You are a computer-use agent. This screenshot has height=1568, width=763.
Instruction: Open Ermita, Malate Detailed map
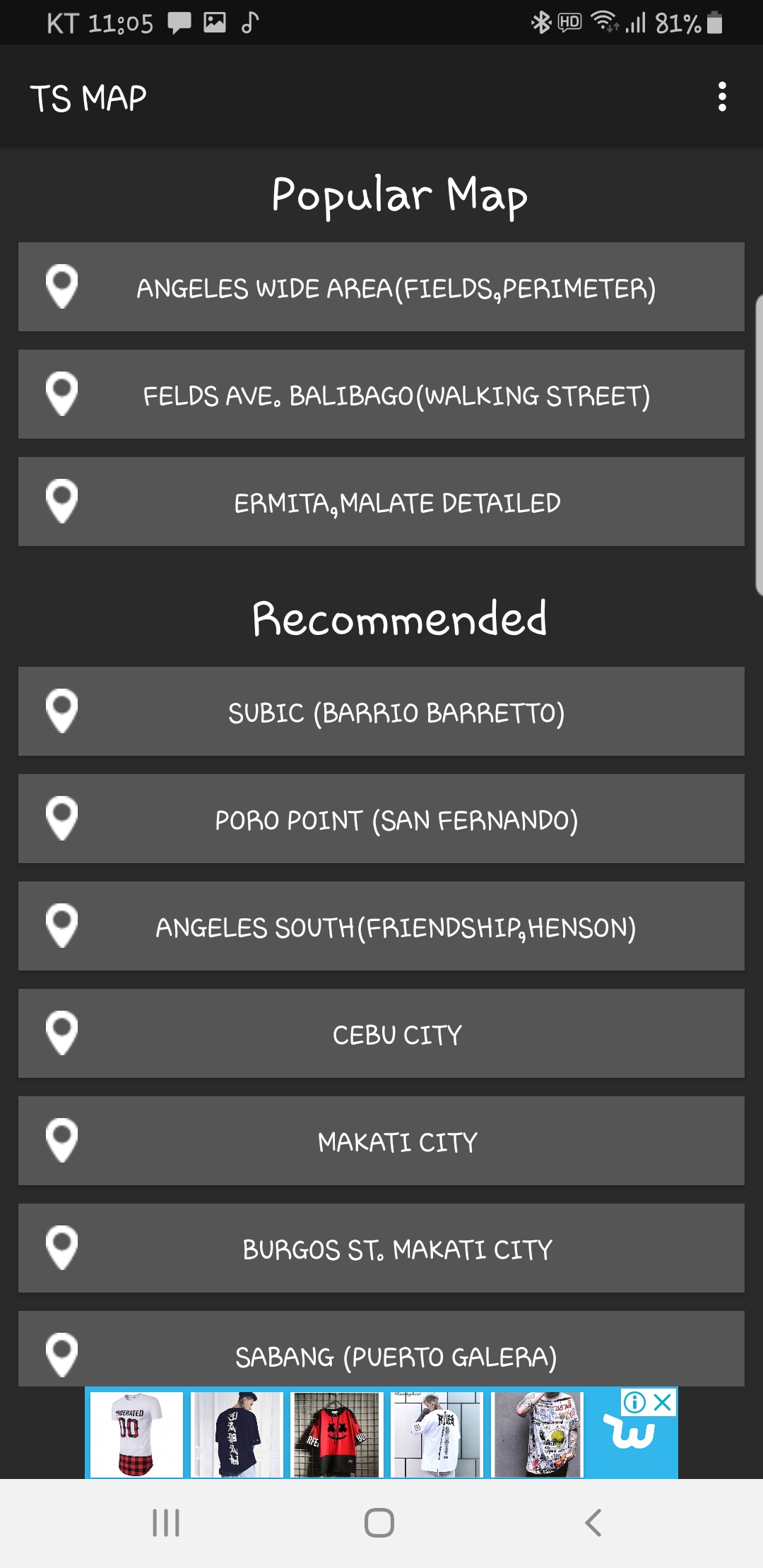[381, 501]
